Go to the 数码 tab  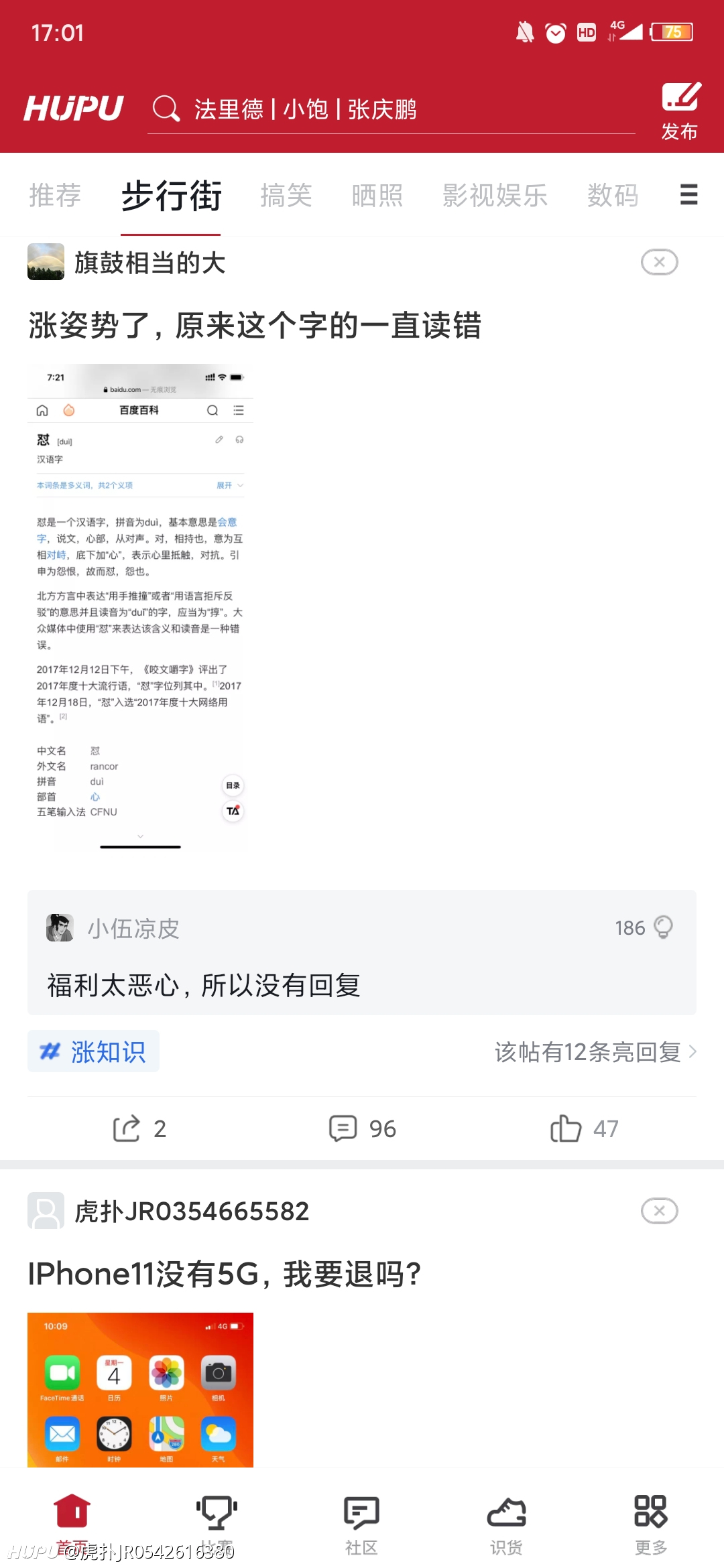[x=613, y=196]
